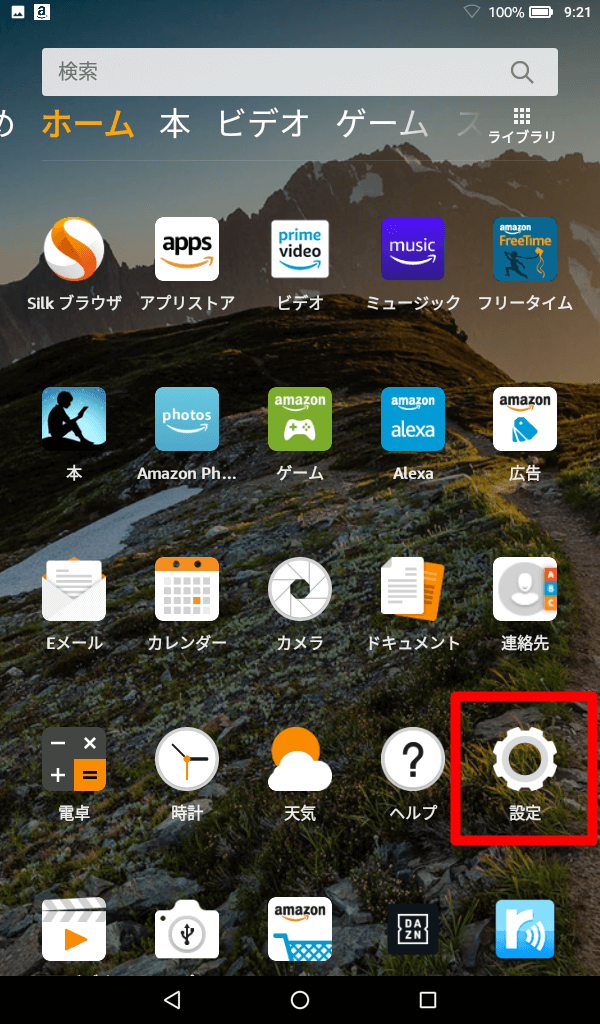Launch the DAZN app
Viewport: 600px width, 1024px height.
pyautogui.click(x=413, y=929)
